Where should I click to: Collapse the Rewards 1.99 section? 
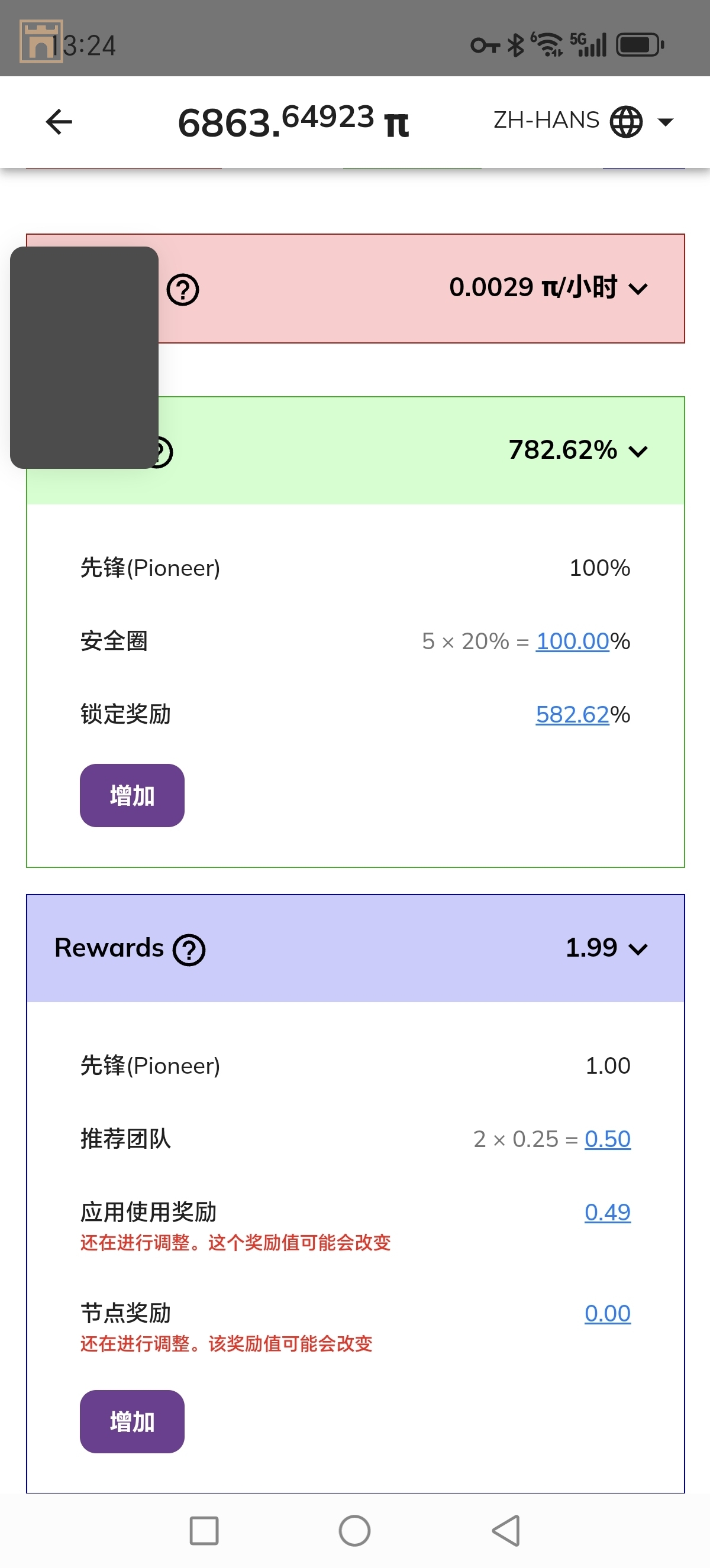tap(638, 949)
